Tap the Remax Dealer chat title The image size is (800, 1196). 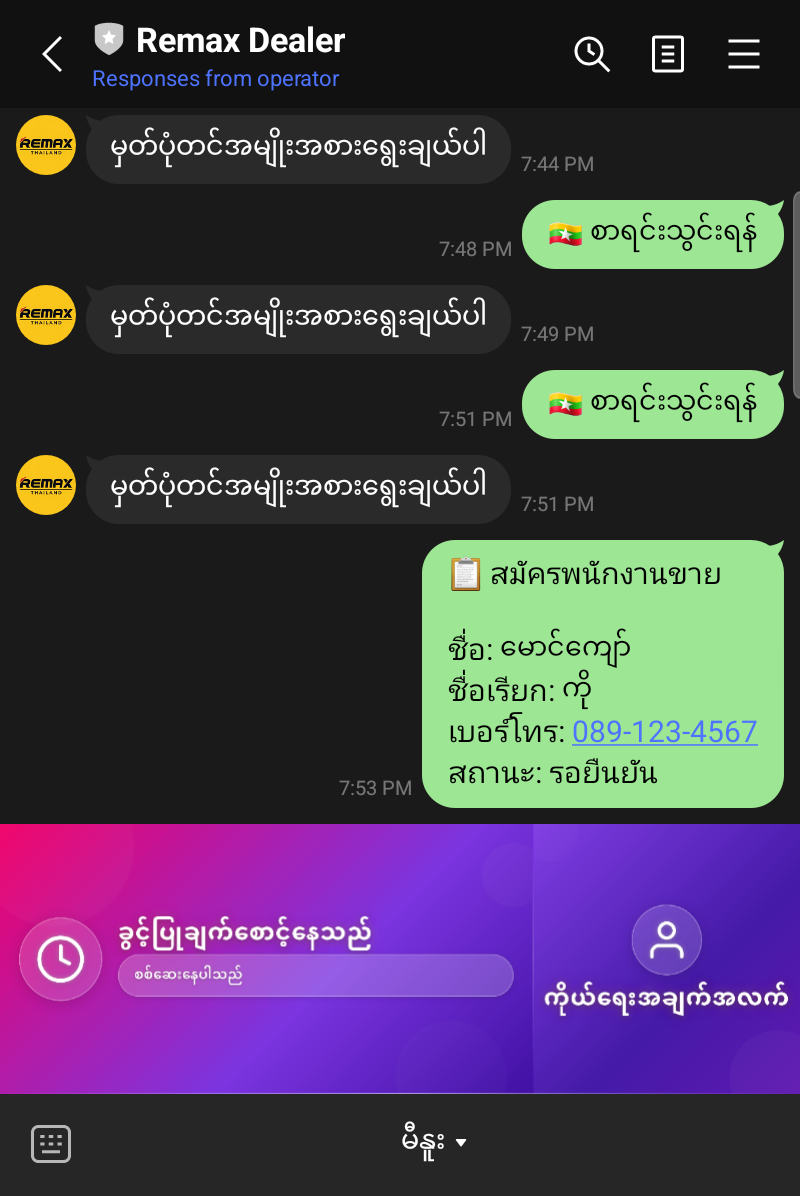(x=242, y=40)
